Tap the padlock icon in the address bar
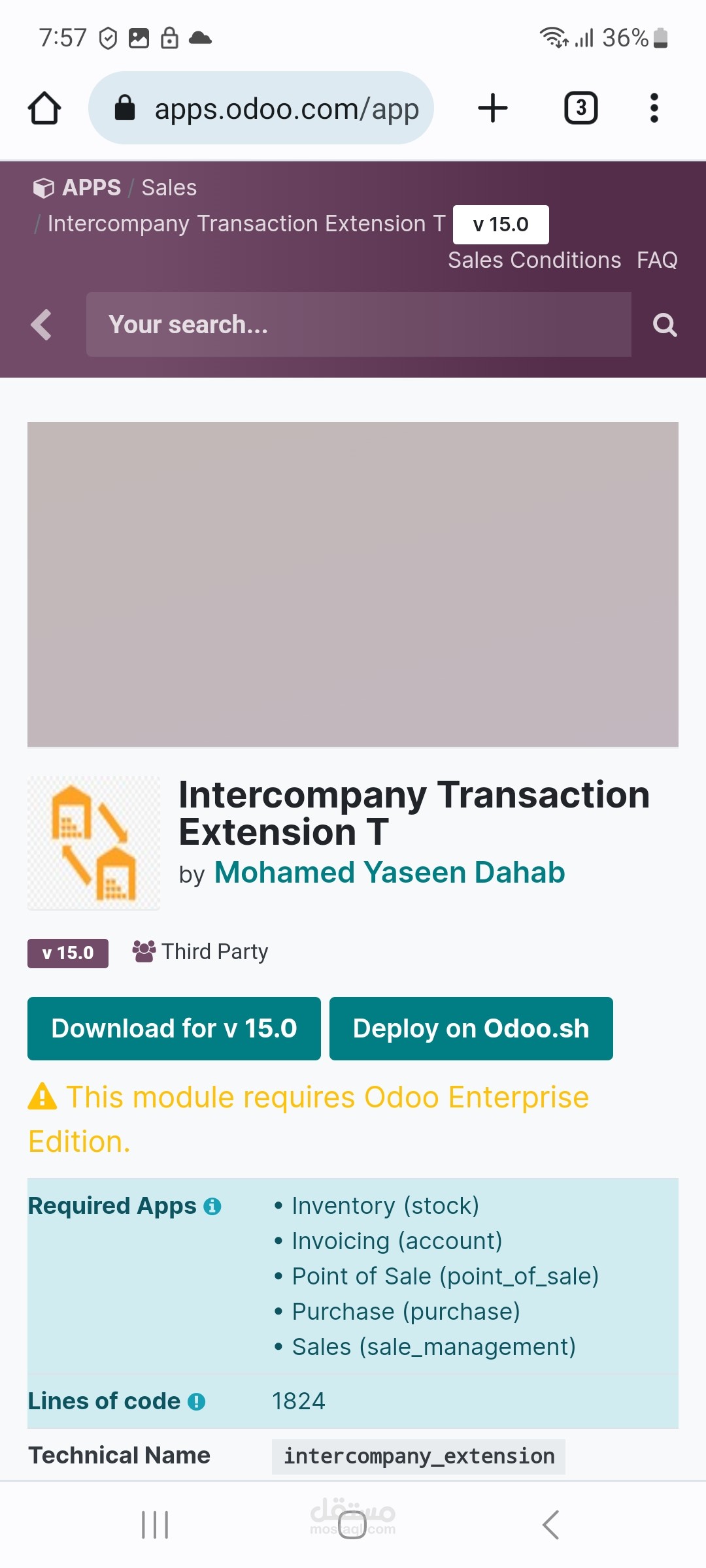The image size is (706, 1568). pyautogui.click(x=124, y=108)
